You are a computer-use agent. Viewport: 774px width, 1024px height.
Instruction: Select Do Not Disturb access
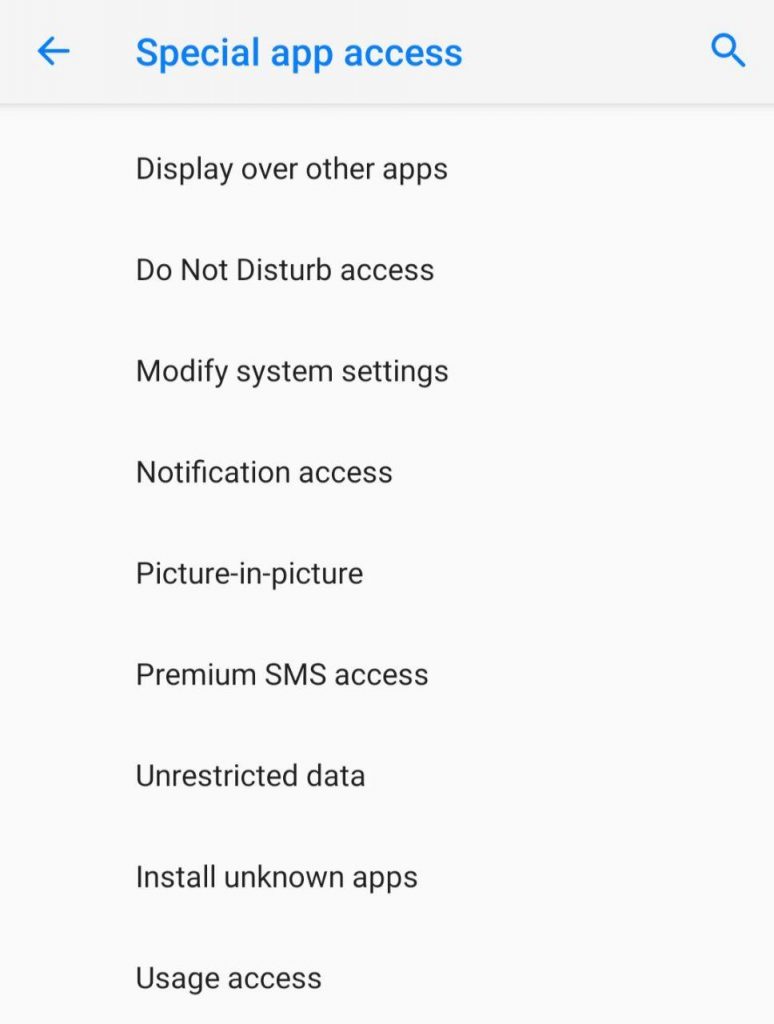(x=285, y=270)
